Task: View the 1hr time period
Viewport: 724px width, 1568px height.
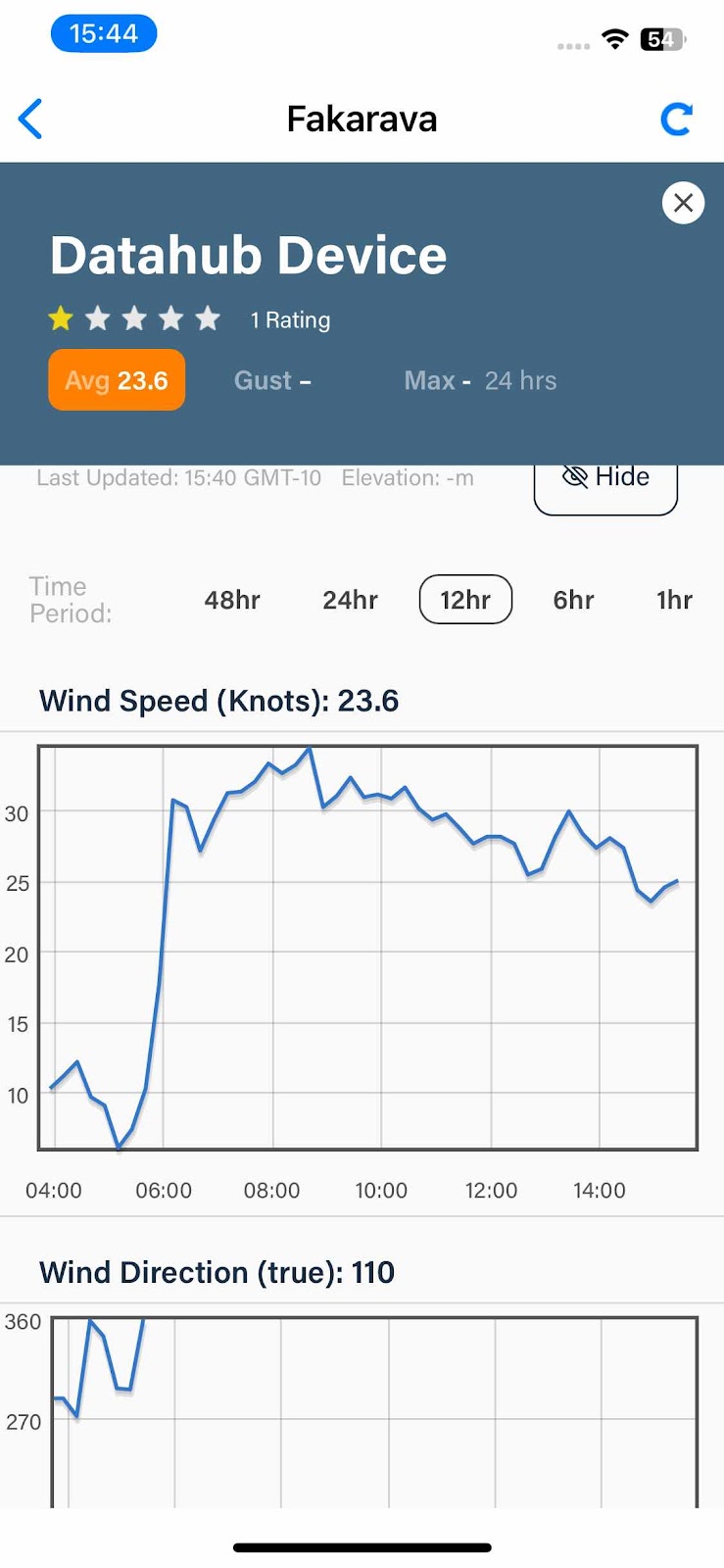Action: click(x=674, y=600)
